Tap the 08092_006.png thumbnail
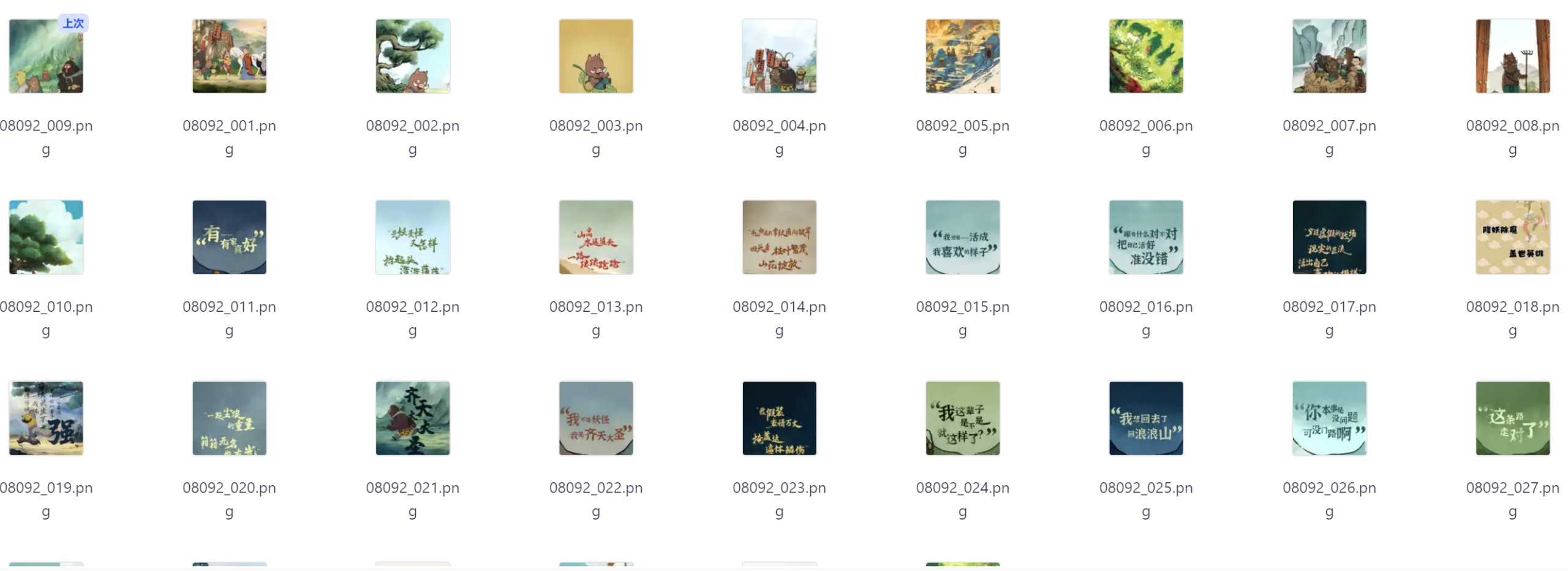This screenshot has height=571, width=1568. 1145,56
